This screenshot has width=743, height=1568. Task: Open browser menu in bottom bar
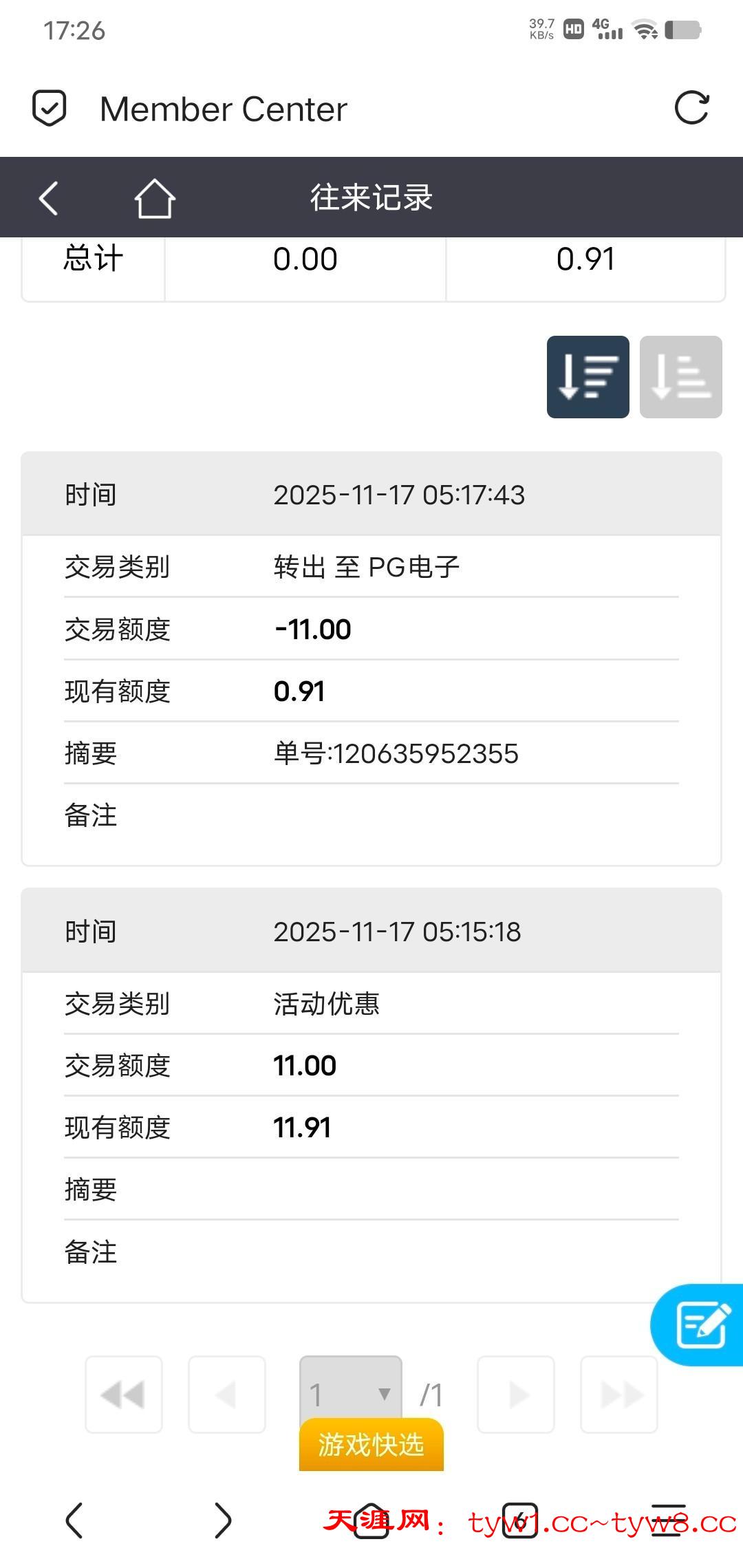[669, 1521]
